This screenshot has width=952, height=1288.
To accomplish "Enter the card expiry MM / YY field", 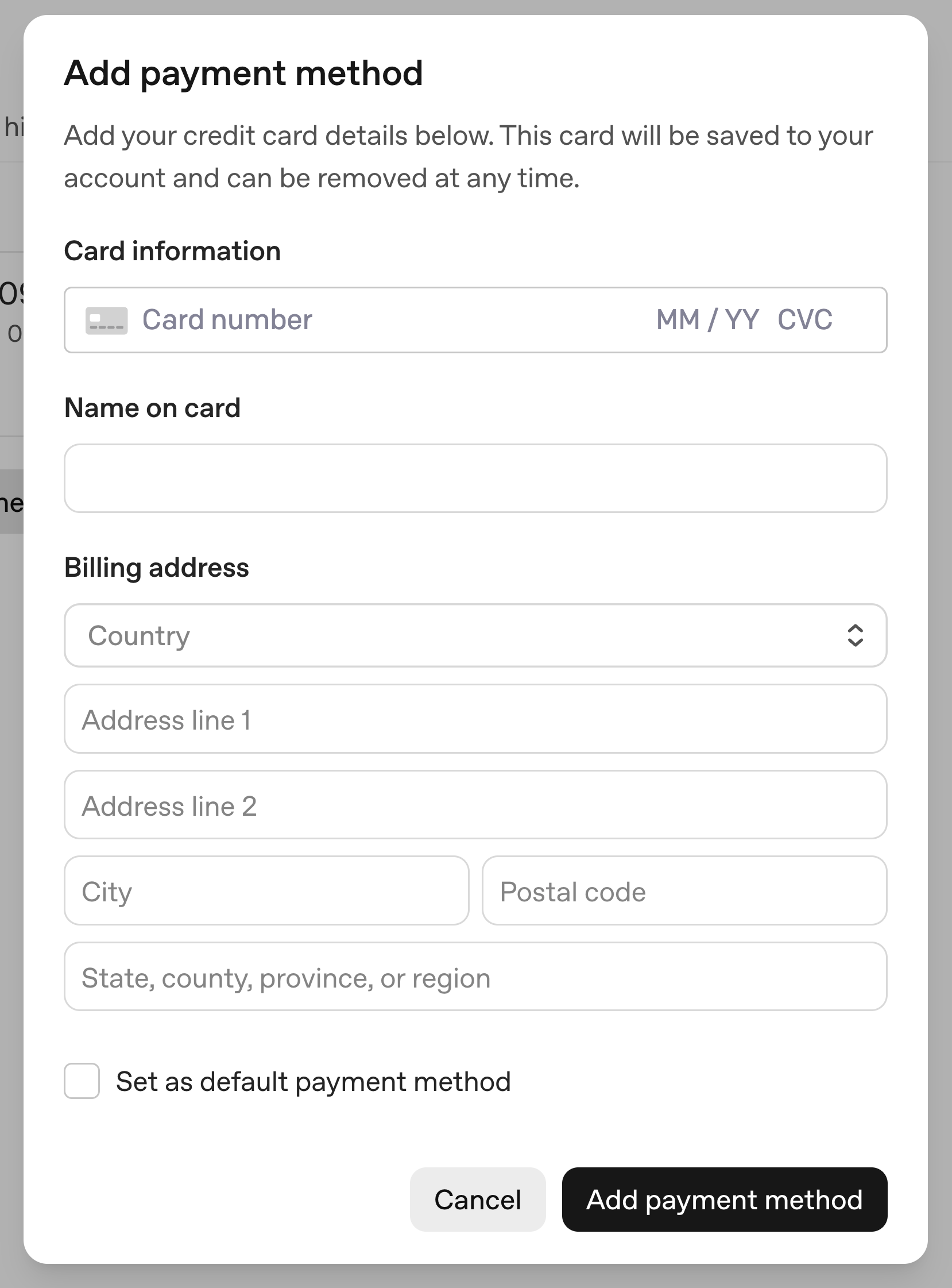I will (707, 320).
